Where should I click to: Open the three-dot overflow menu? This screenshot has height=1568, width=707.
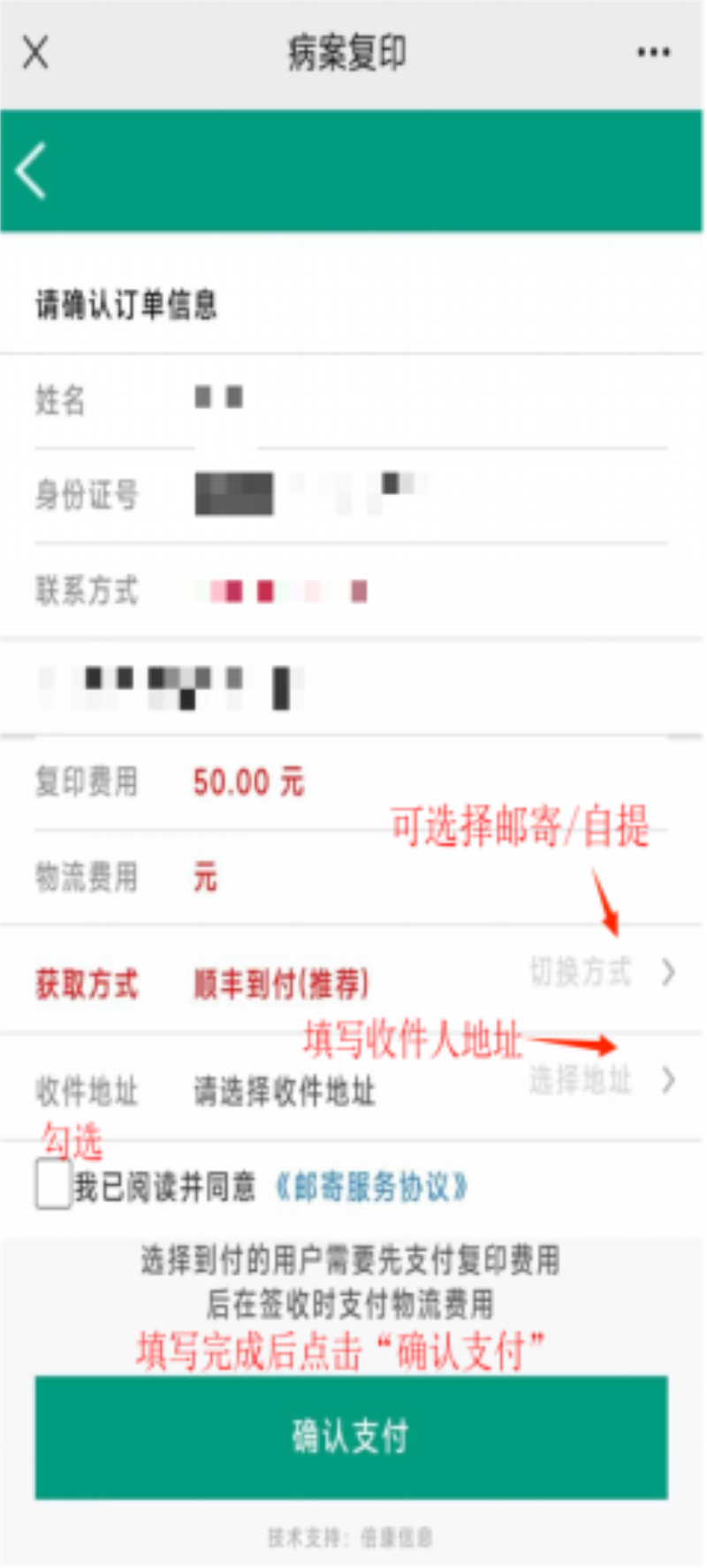click(x=653, y=52)
